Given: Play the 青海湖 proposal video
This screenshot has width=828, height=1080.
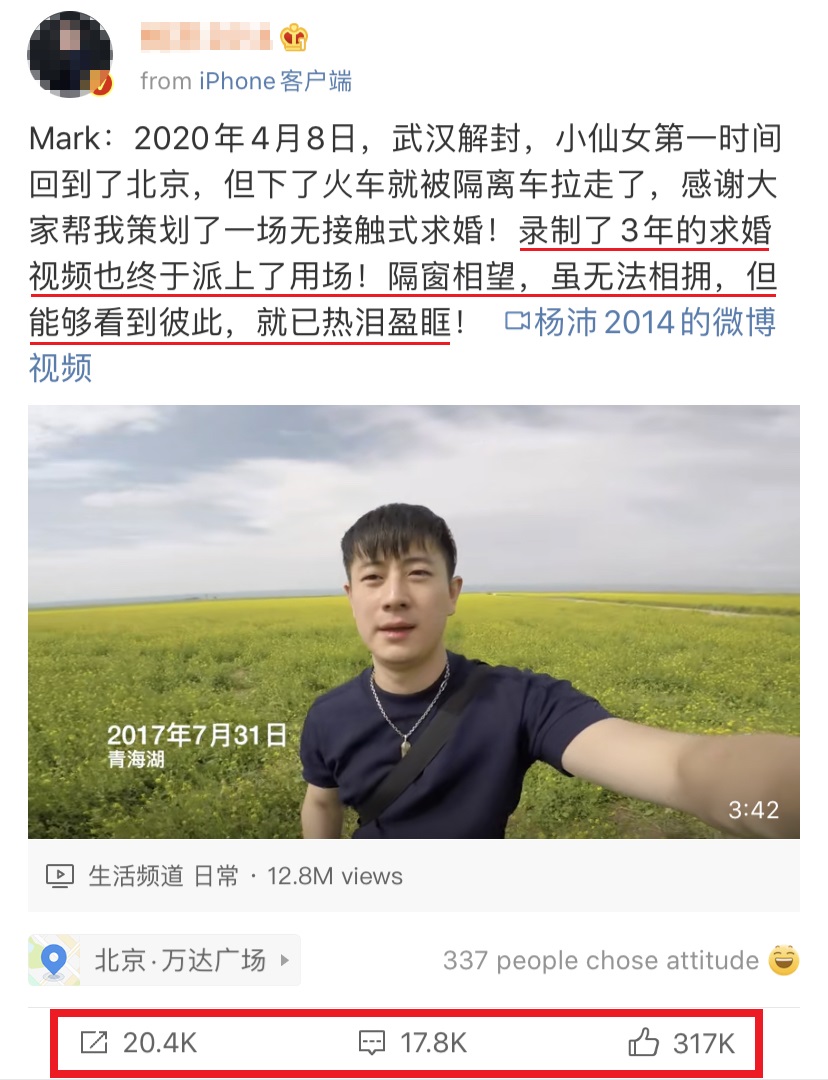Looking at the screenshot, I should point(413,621).
